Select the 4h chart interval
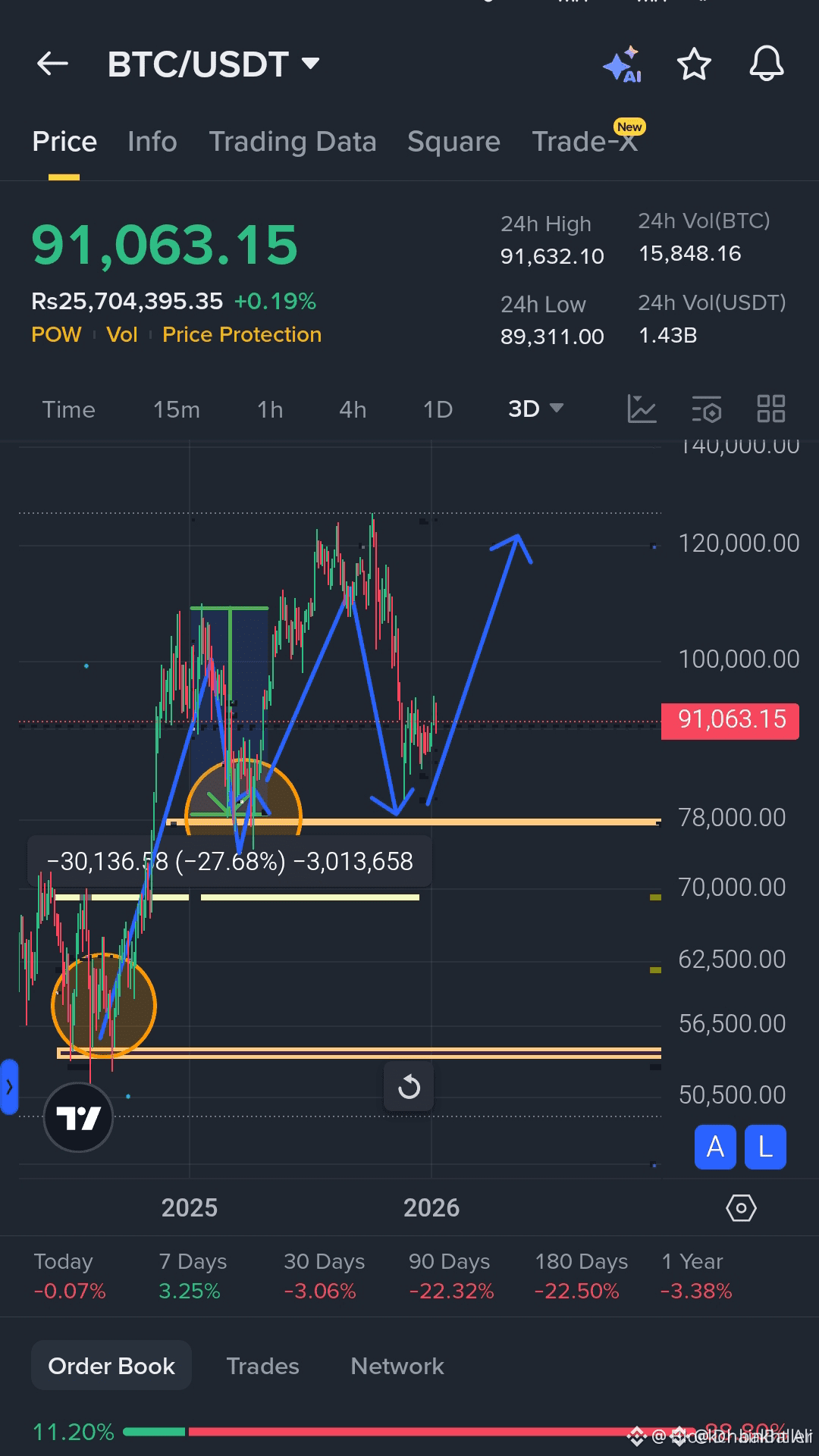 (353, 410)
